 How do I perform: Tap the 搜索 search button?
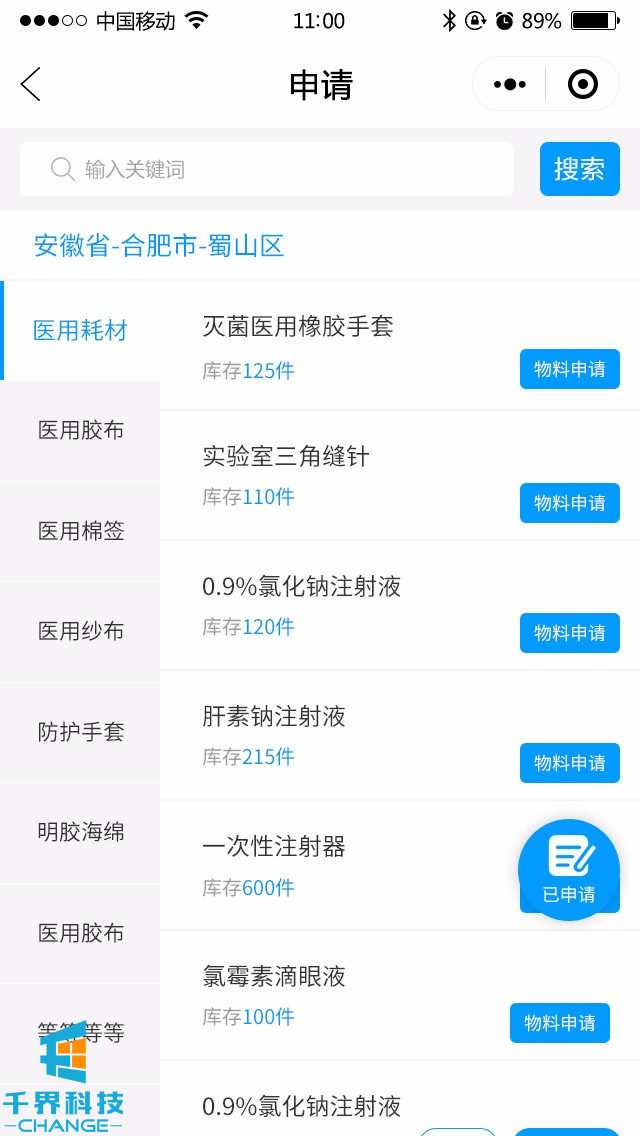579,169
